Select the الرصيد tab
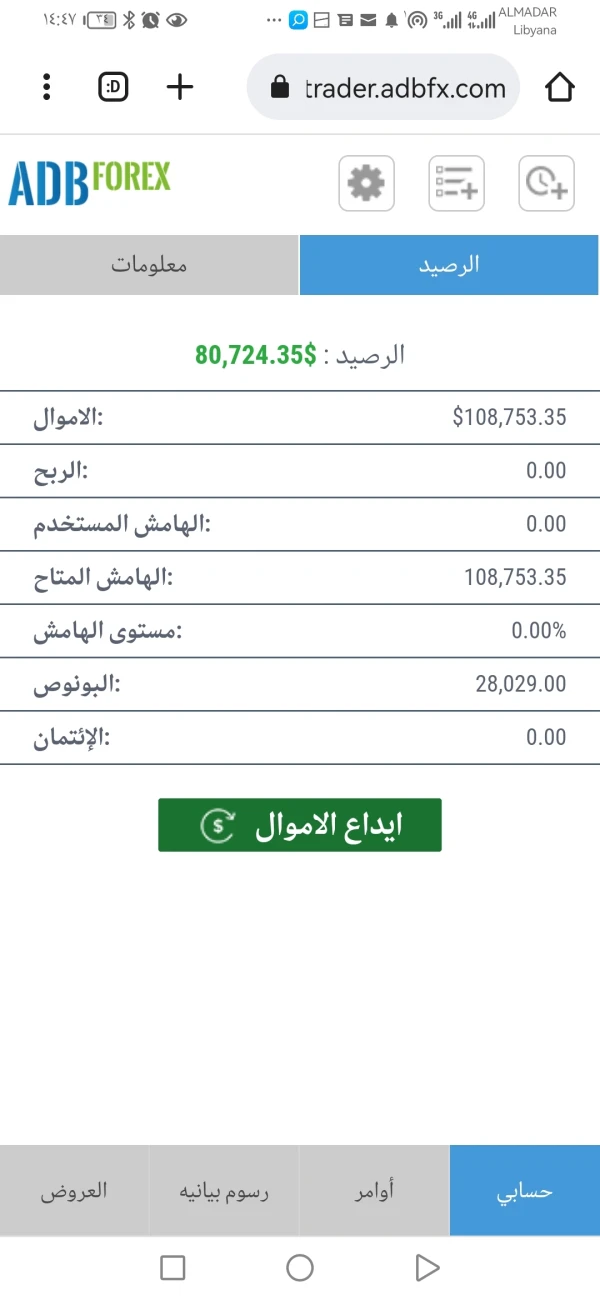The image size is (600, 1300). [x=449, y=265]
